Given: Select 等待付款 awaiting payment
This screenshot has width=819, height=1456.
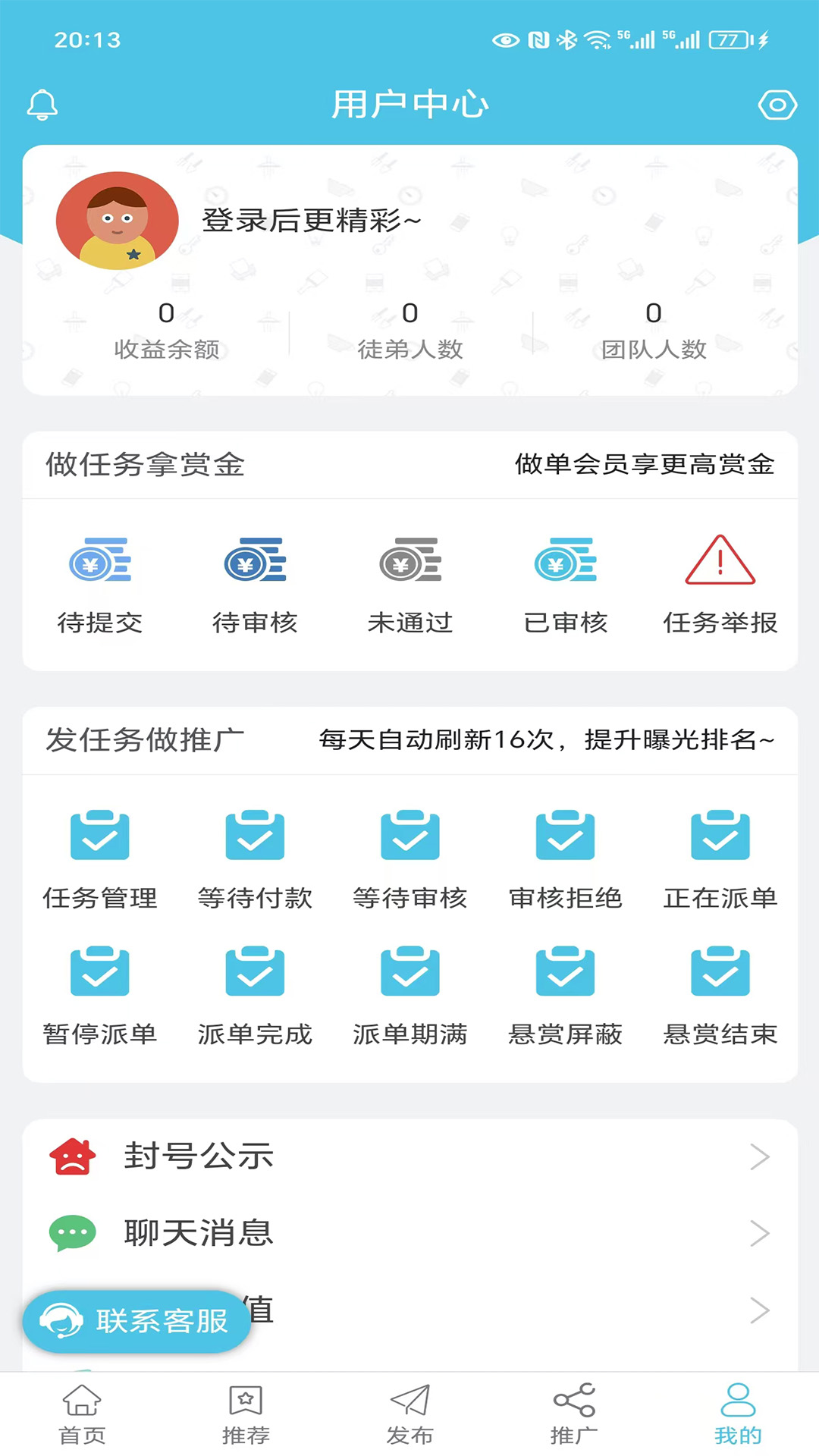Looking at the screenshot, I should (x=255, y=857).
